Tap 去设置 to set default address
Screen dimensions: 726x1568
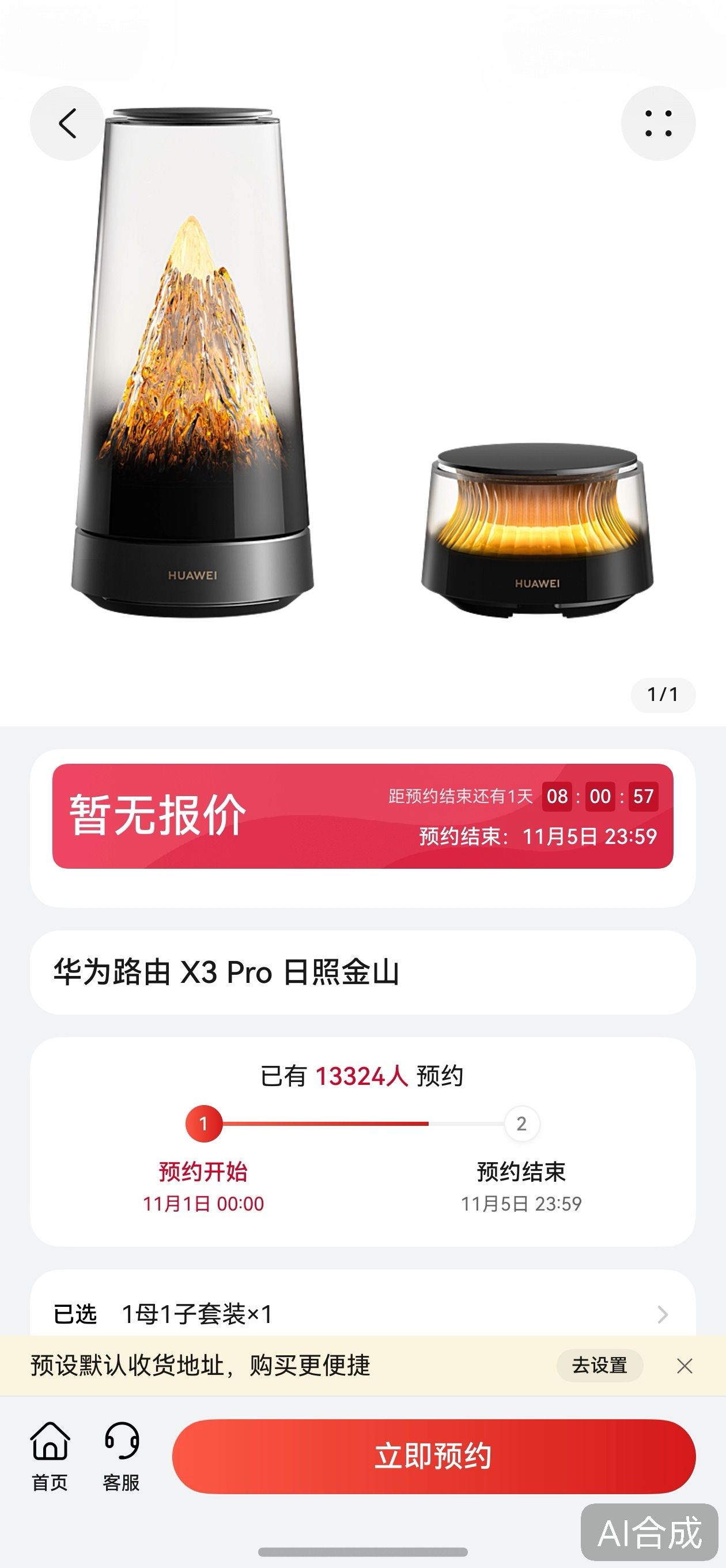point(599,1365)
